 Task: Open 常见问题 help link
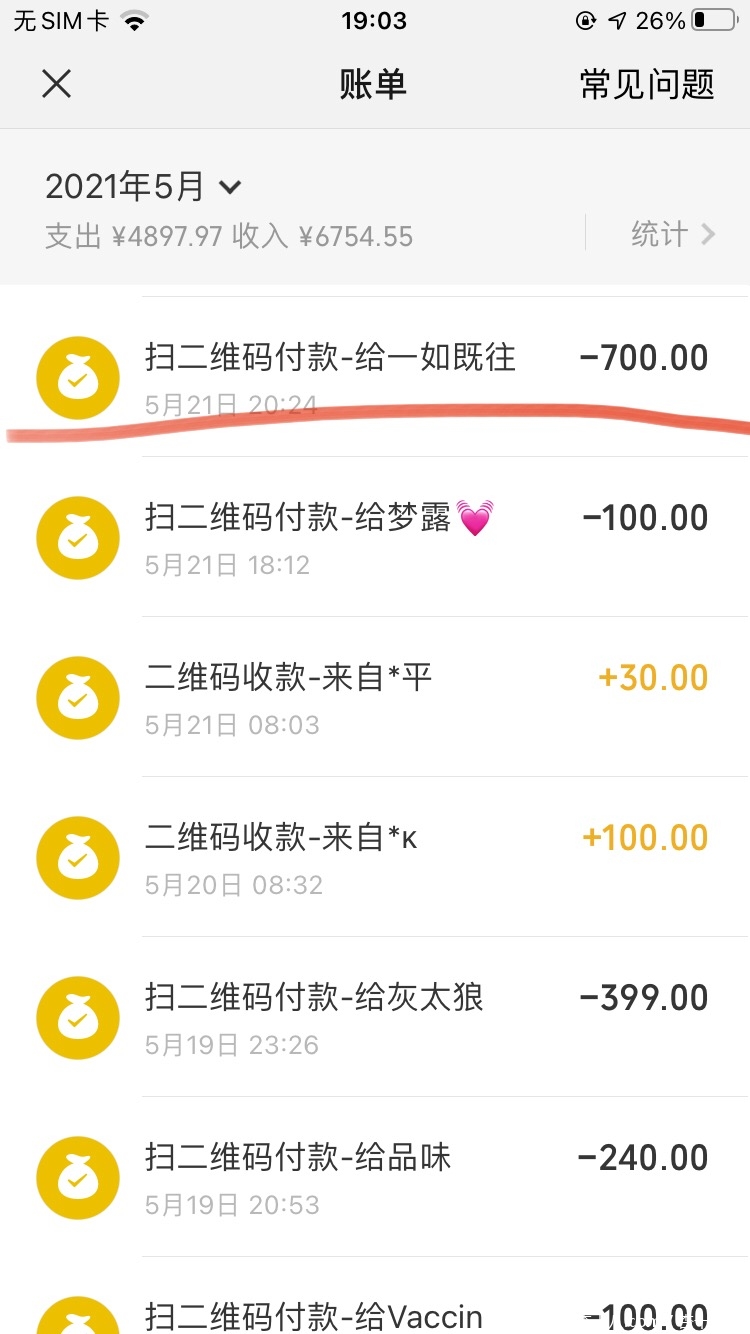pyautogui.click(x=647, y=84)
